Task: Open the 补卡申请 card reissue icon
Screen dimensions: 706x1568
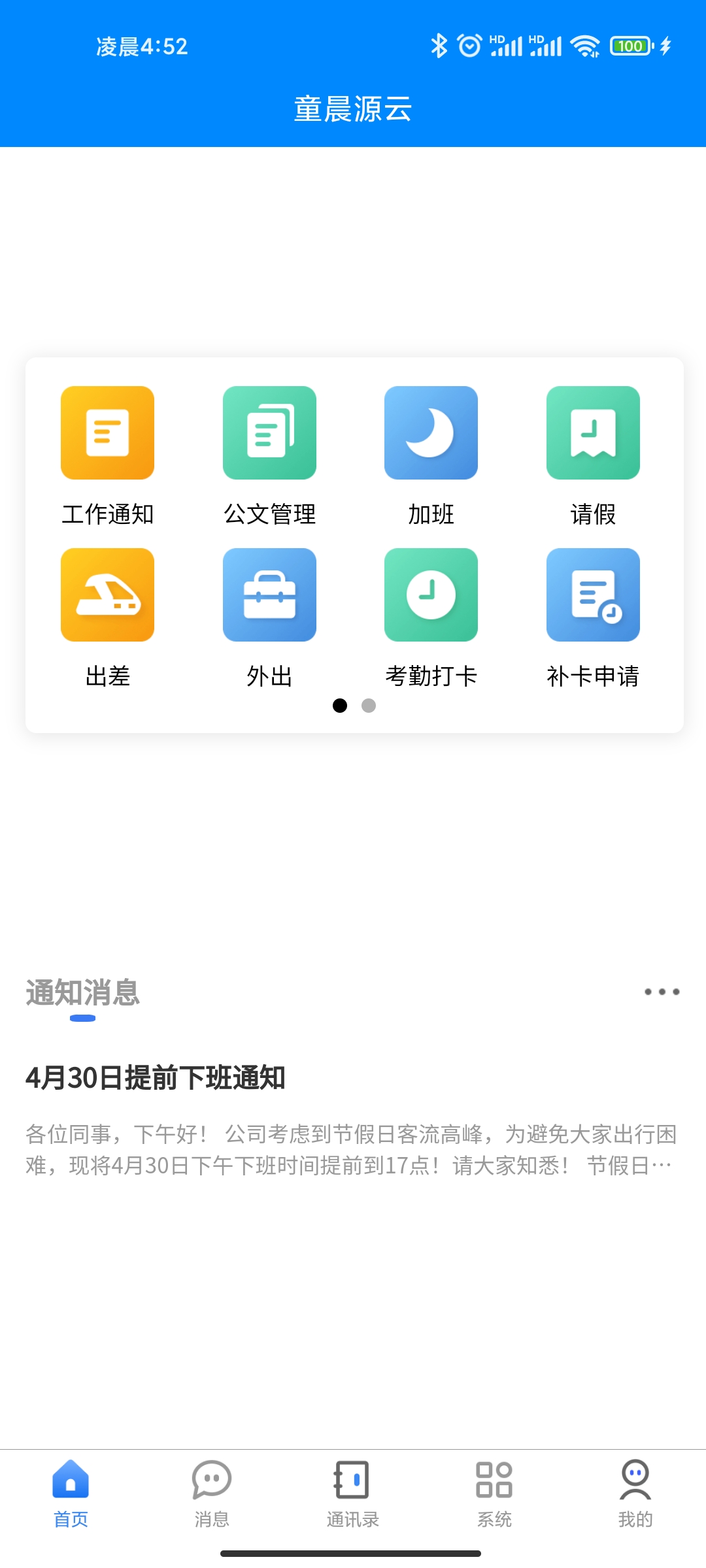Action: coord(593,595)
